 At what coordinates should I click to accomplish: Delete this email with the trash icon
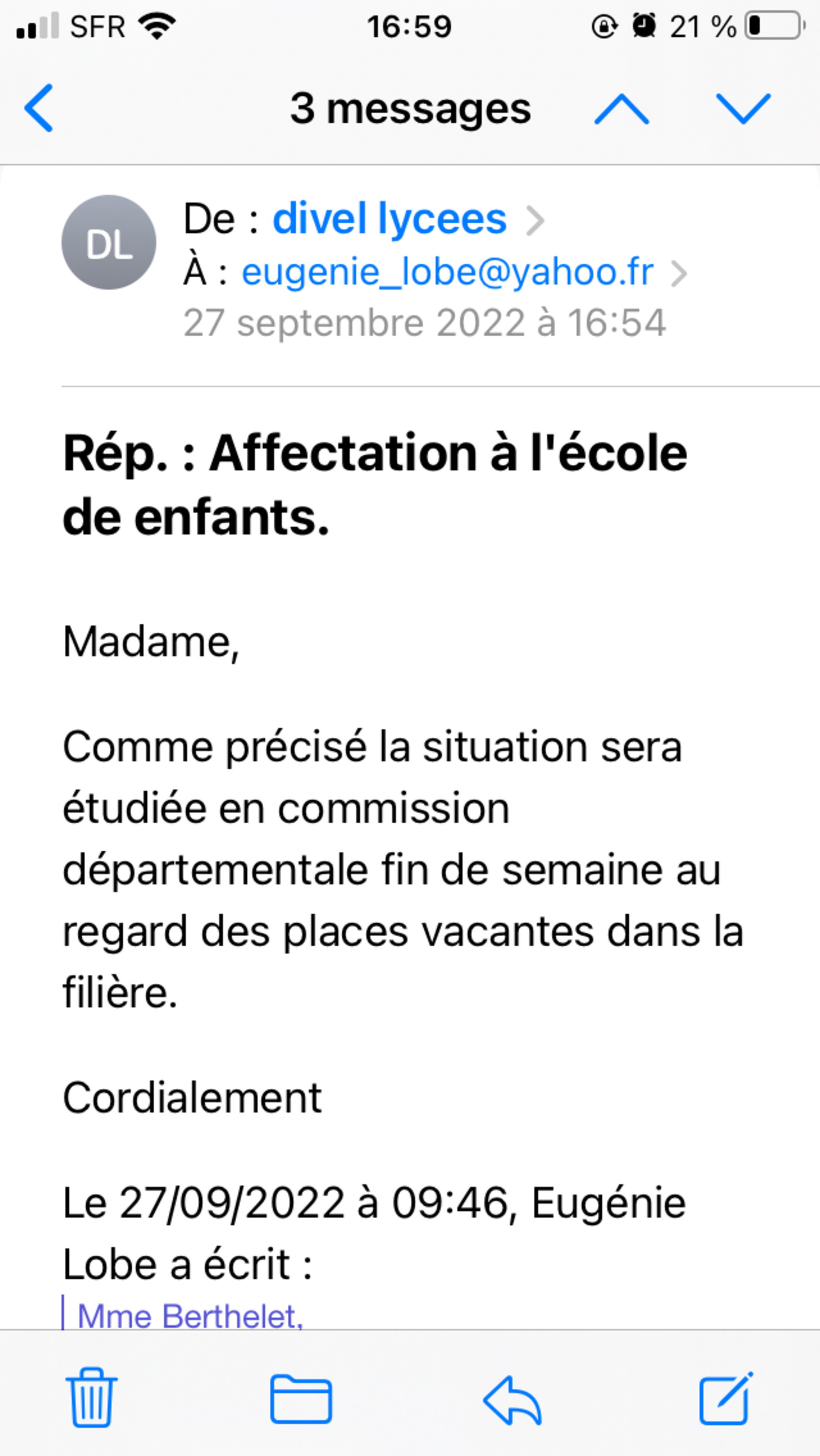[92, 1398]
